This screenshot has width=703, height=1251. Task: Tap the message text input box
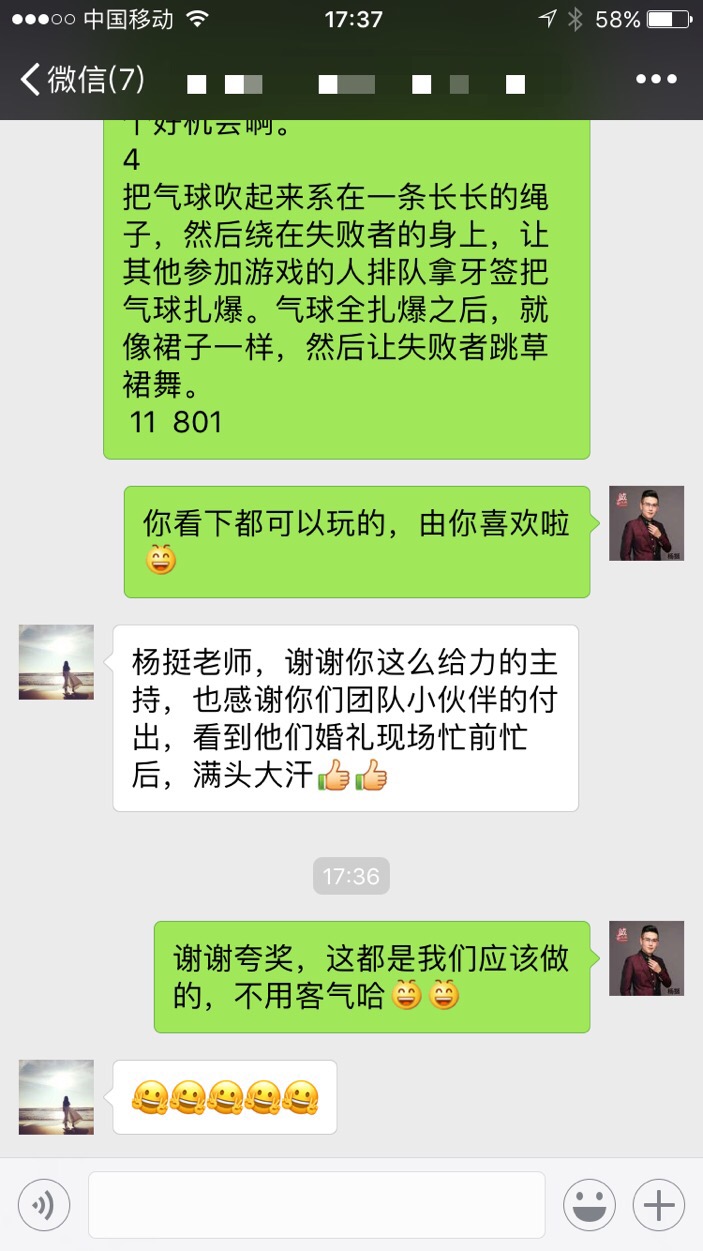[316, 1205]
